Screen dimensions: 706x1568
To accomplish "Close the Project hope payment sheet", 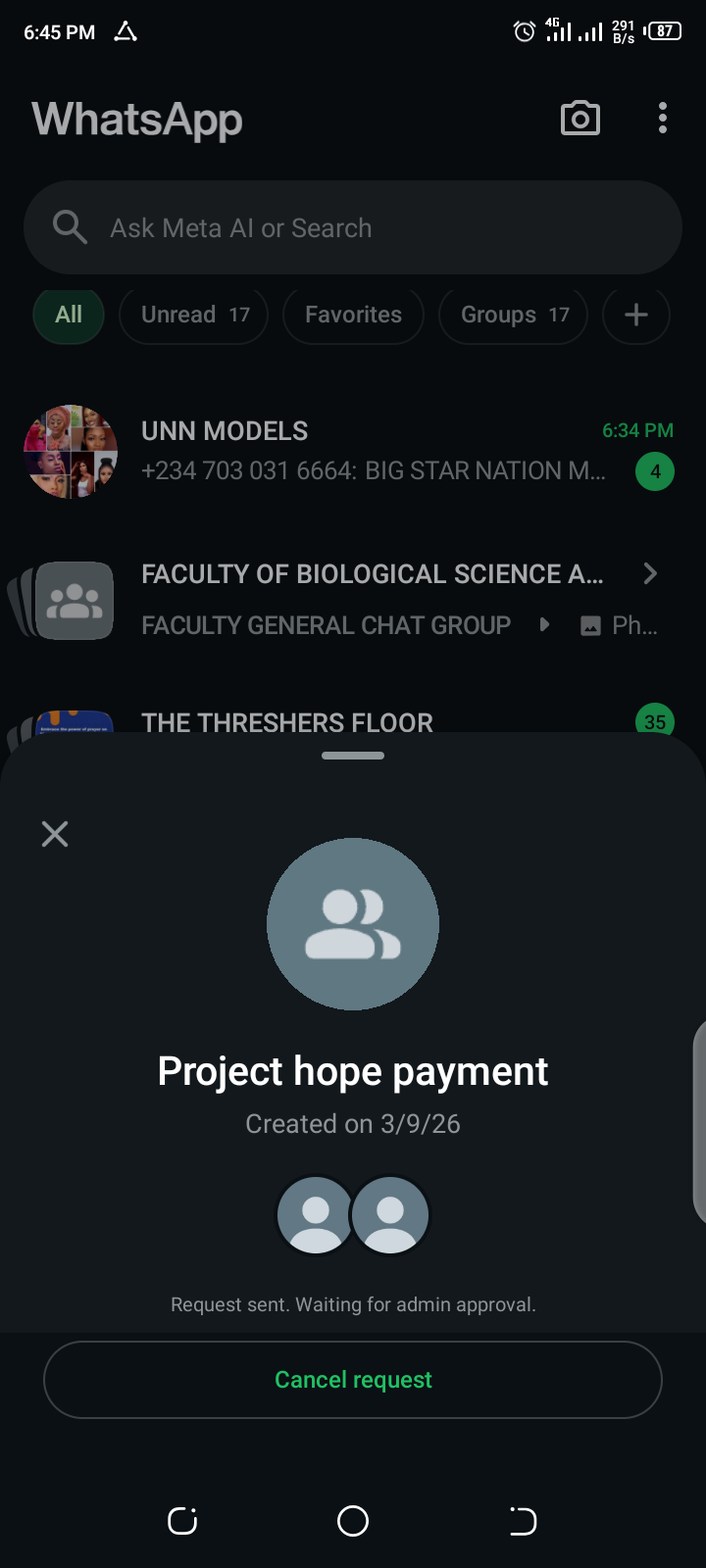I will pos(55,834).
